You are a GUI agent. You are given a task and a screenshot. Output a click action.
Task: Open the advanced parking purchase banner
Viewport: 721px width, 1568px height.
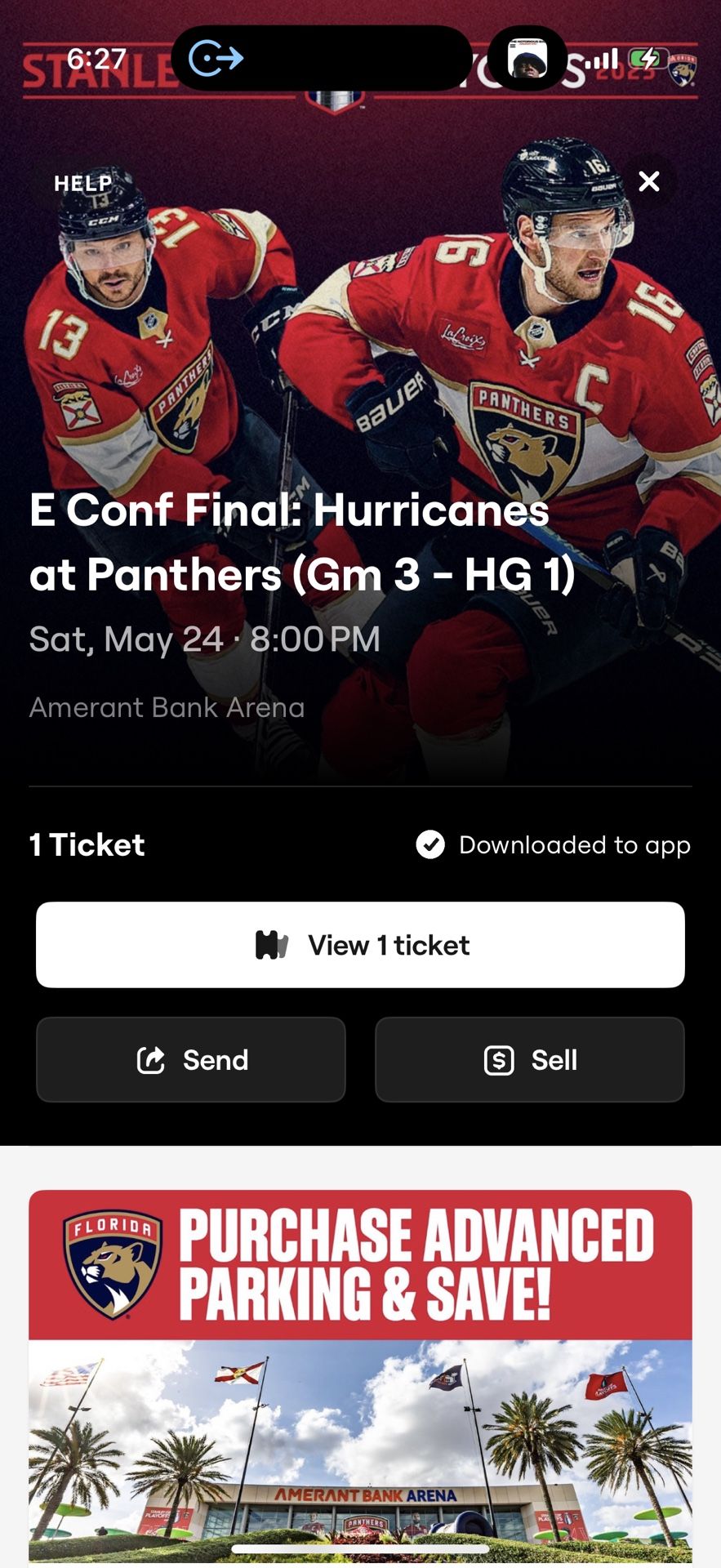pos(360,1372)
